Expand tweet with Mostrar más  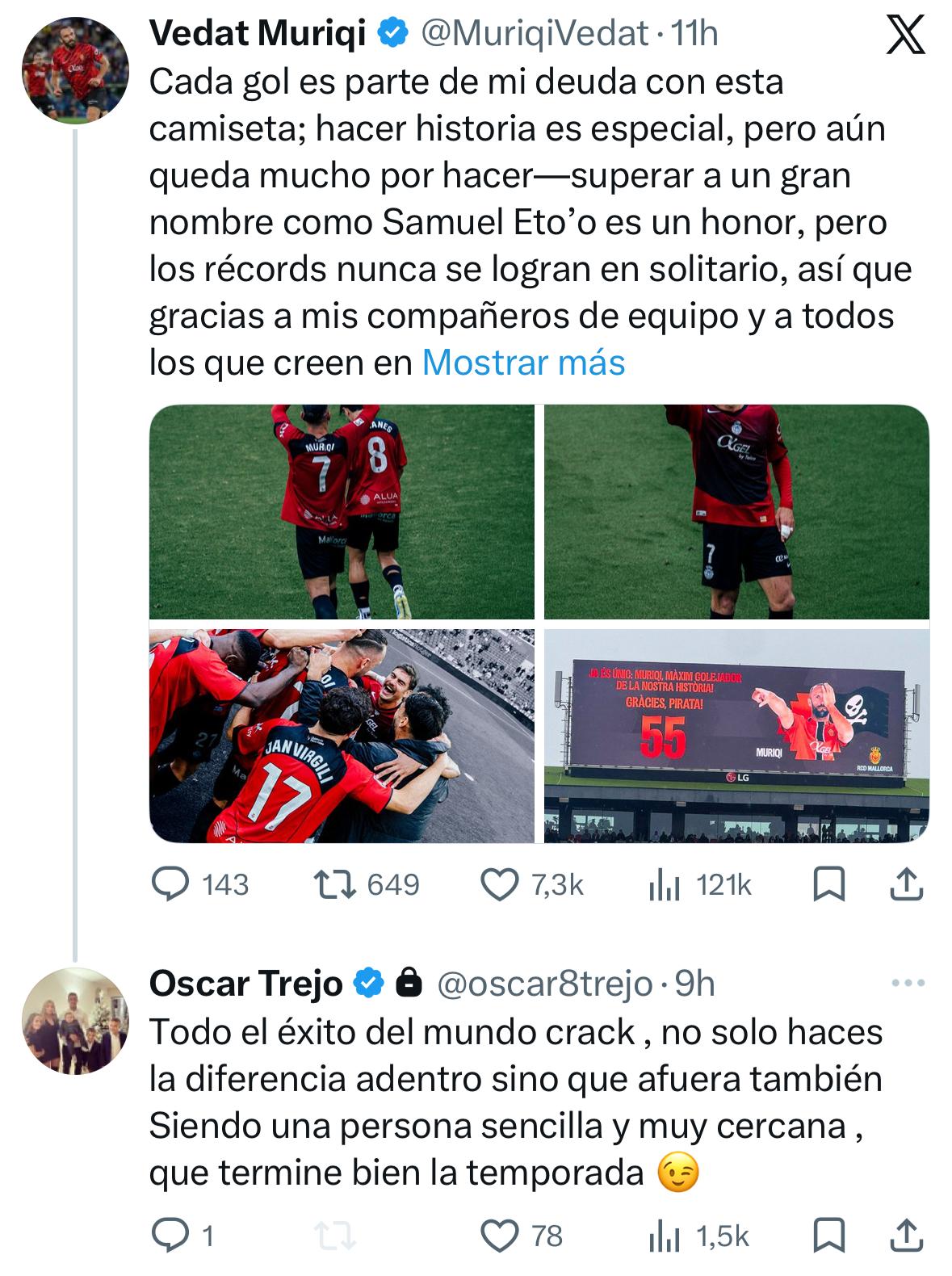point(523,363)
